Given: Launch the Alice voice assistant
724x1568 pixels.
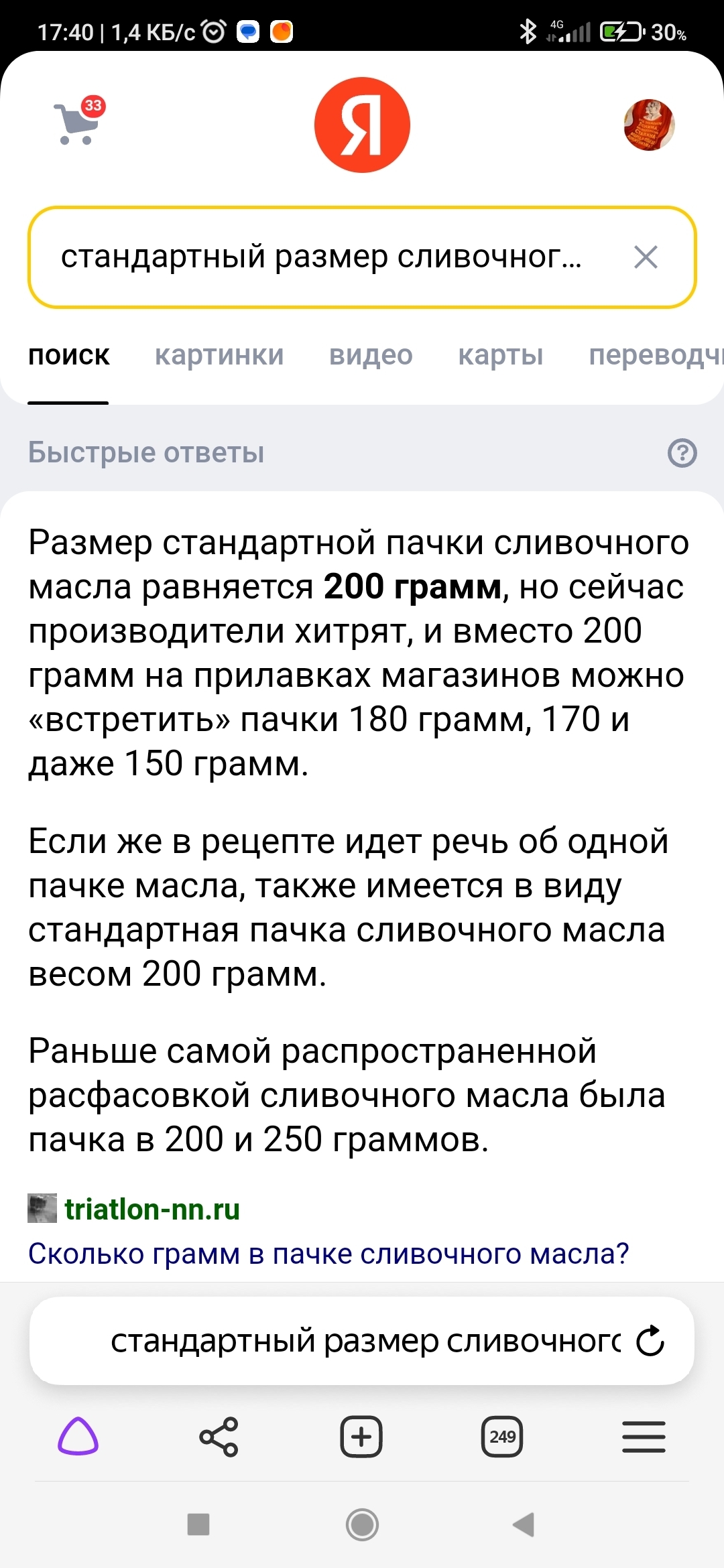Looking at the screenshot, I should click(x=78, y=1437).
